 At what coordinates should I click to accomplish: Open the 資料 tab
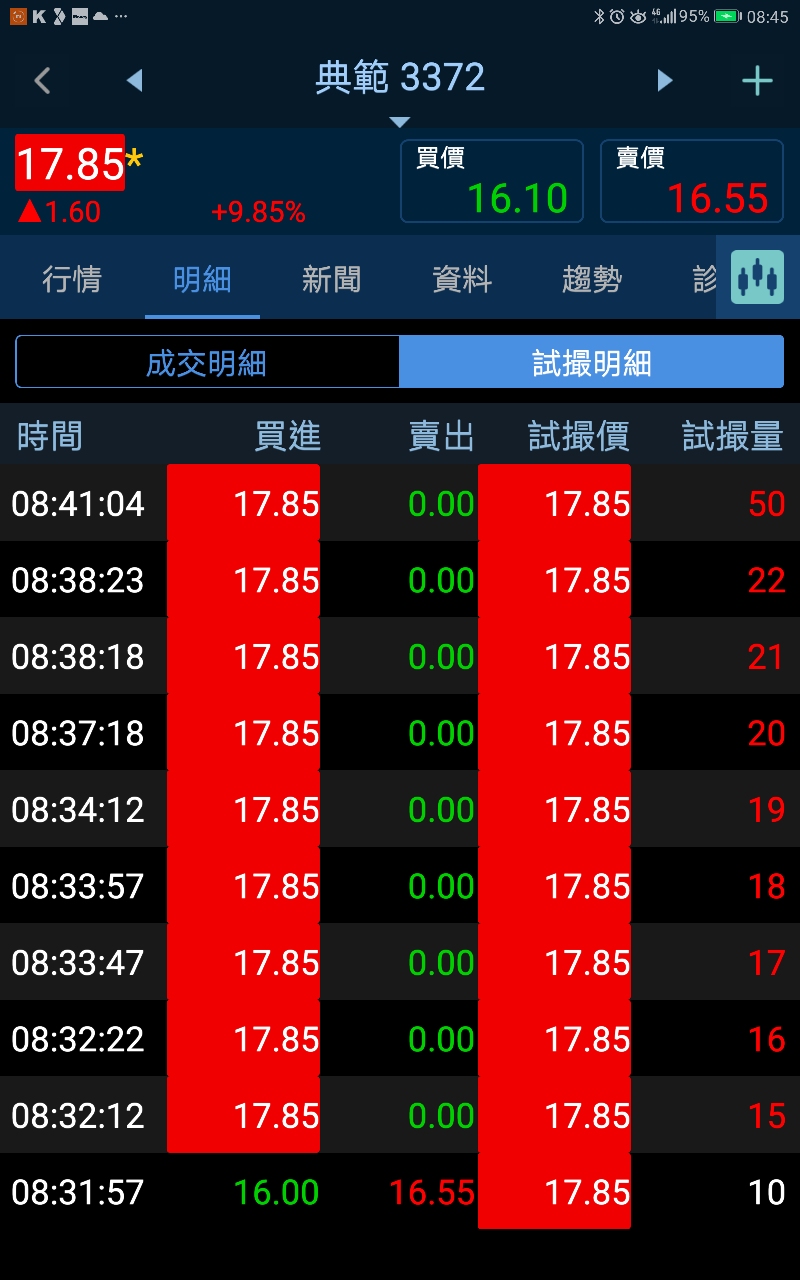[462, 279]
